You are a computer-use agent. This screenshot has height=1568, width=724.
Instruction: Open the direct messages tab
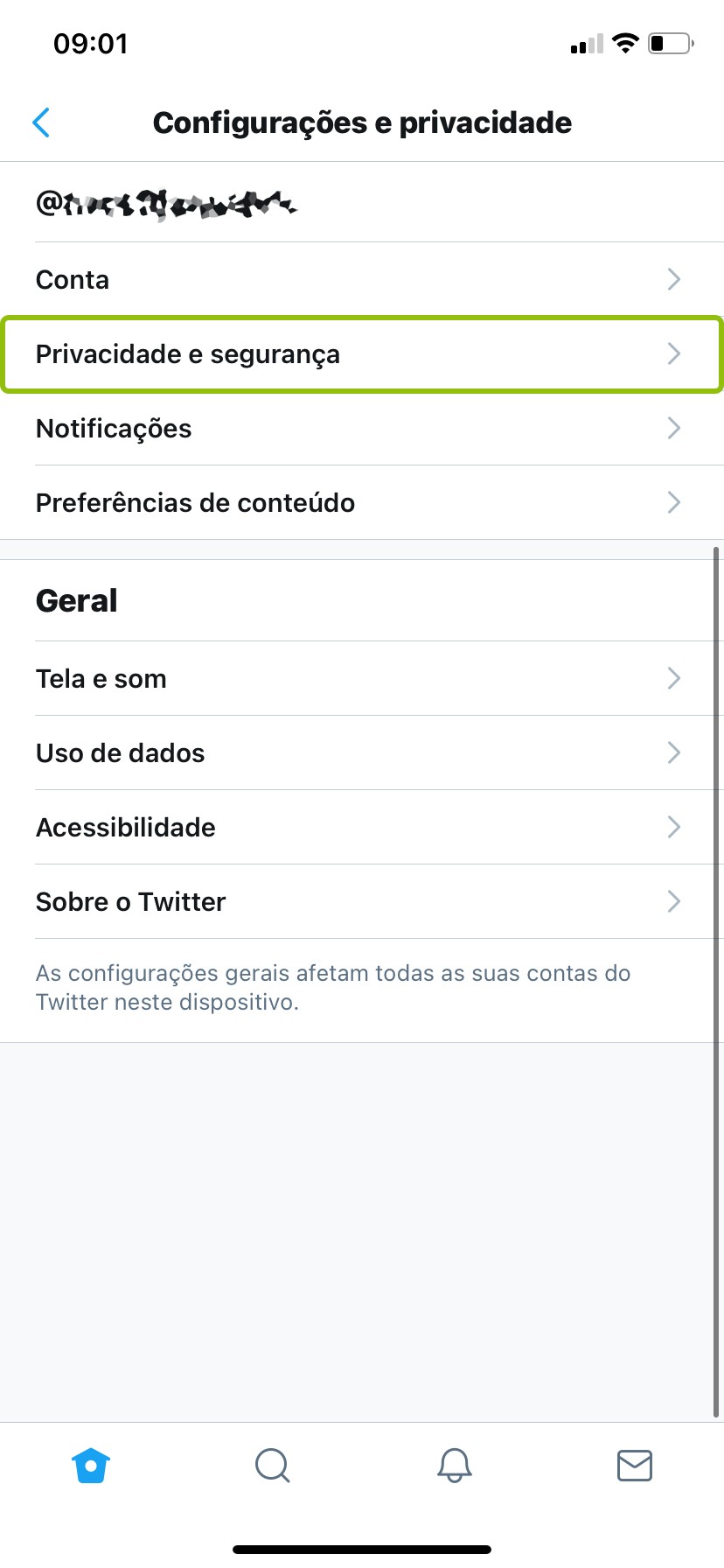coord(635,1465)
